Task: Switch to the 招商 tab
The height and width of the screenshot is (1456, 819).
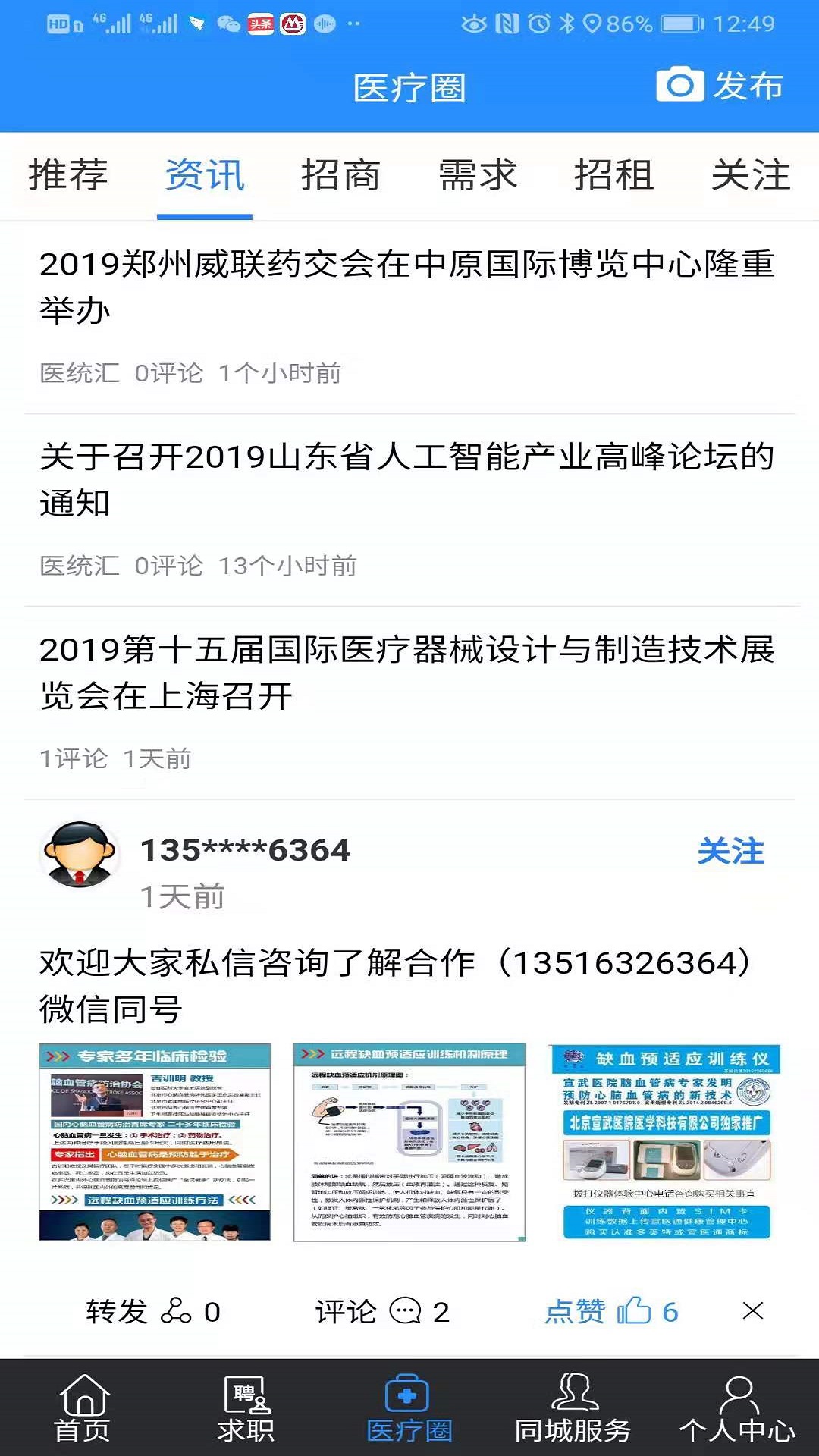Action: (340, 175)
